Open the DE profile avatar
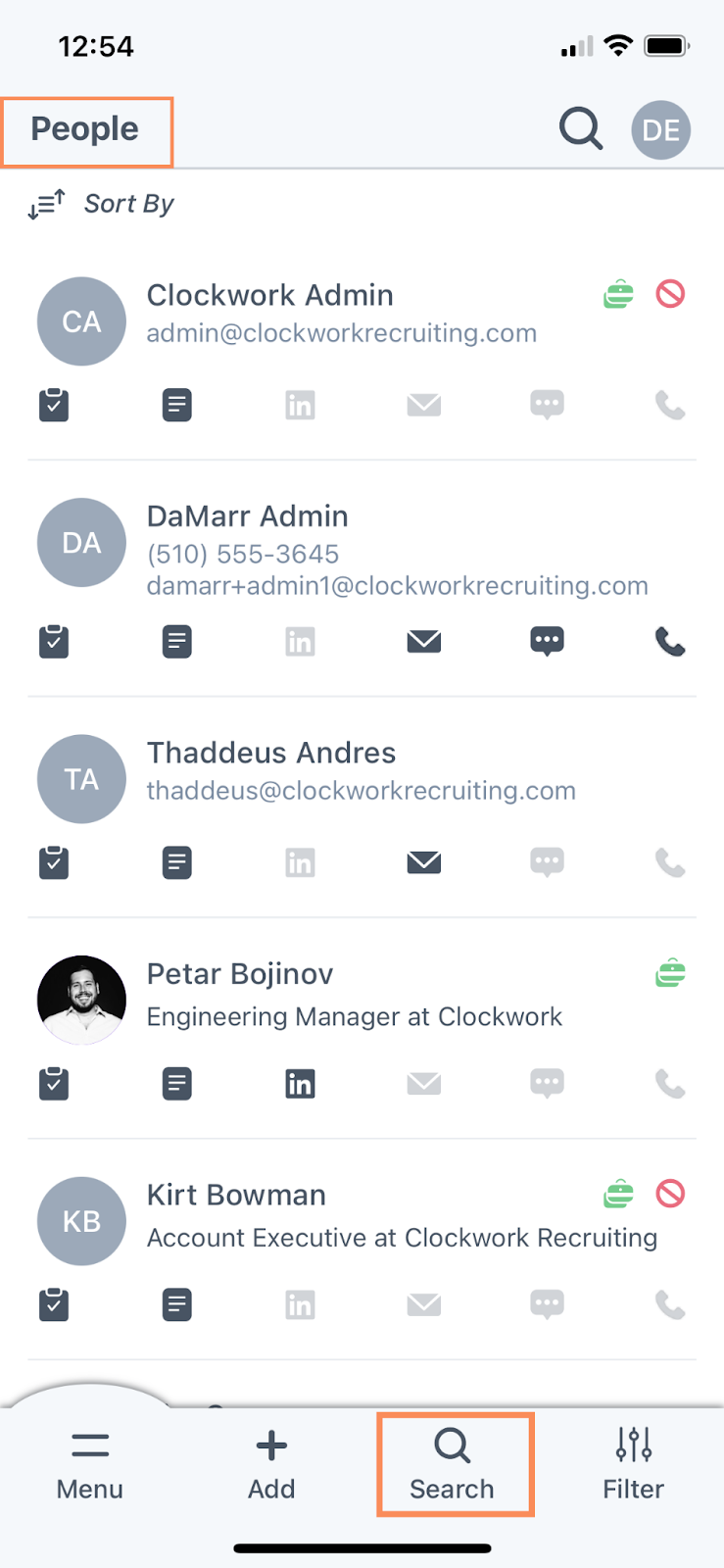 [661, 129]
